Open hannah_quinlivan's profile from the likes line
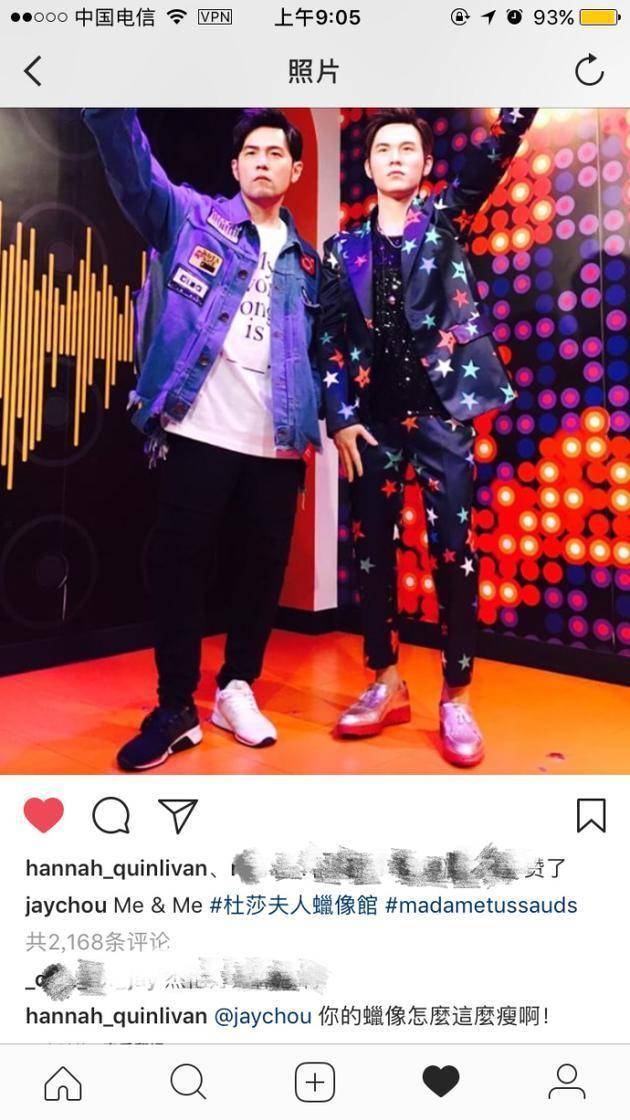 point(115,868)
